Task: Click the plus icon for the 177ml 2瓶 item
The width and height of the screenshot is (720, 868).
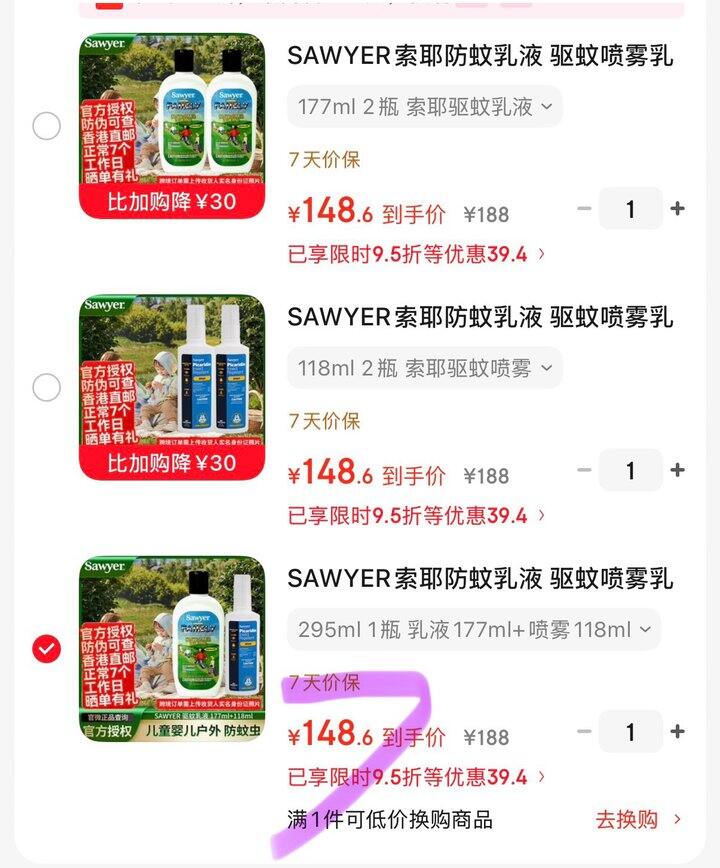Action: point(679,209)
